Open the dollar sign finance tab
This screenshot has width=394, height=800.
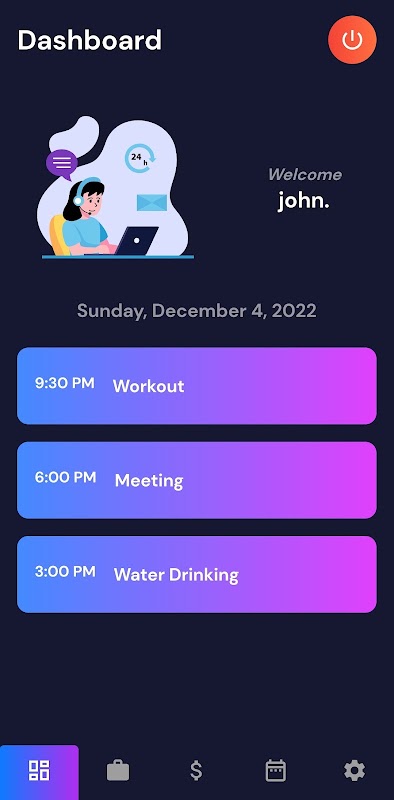click(196, 771)
